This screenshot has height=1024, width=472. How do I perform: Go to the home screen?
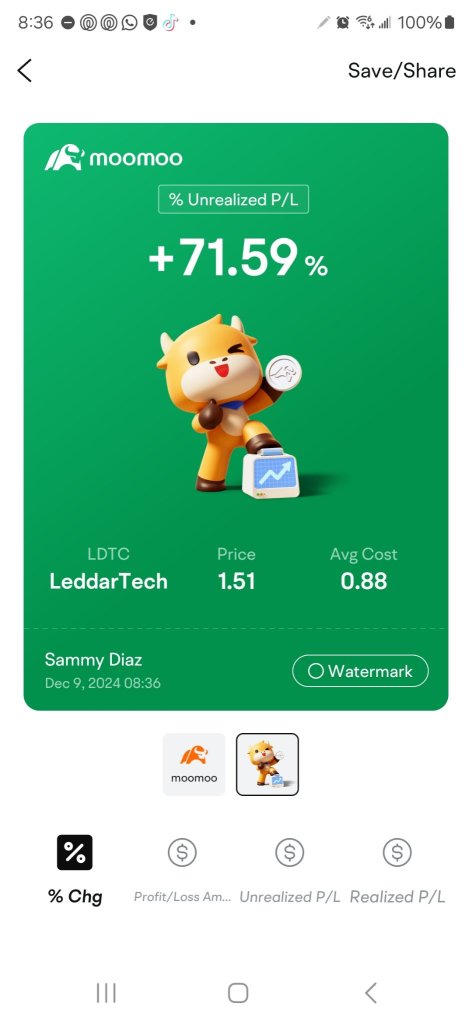click(238, 993)
